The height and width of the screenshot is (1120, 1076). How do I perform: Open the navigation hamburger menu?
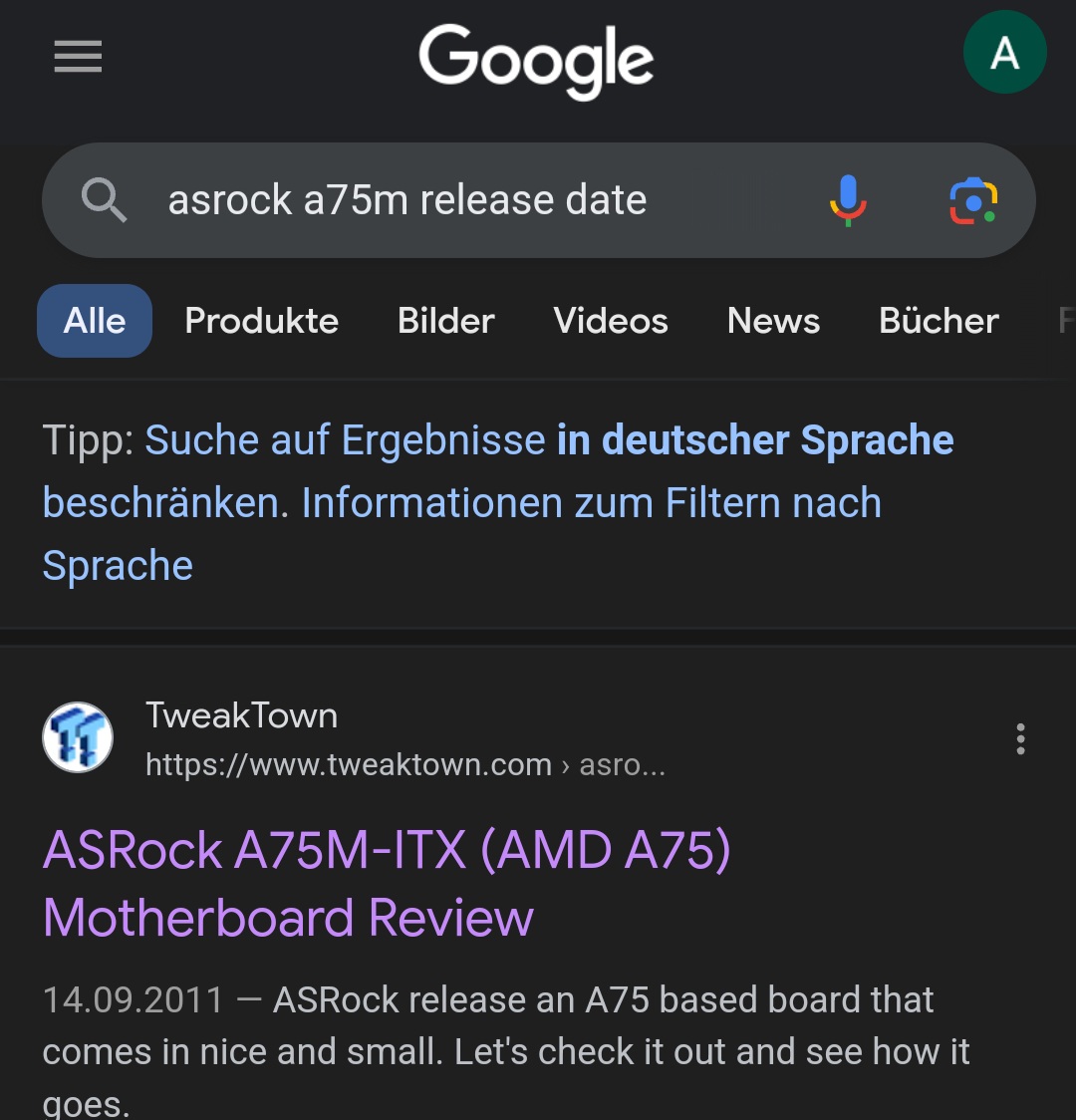click(78, 58)
